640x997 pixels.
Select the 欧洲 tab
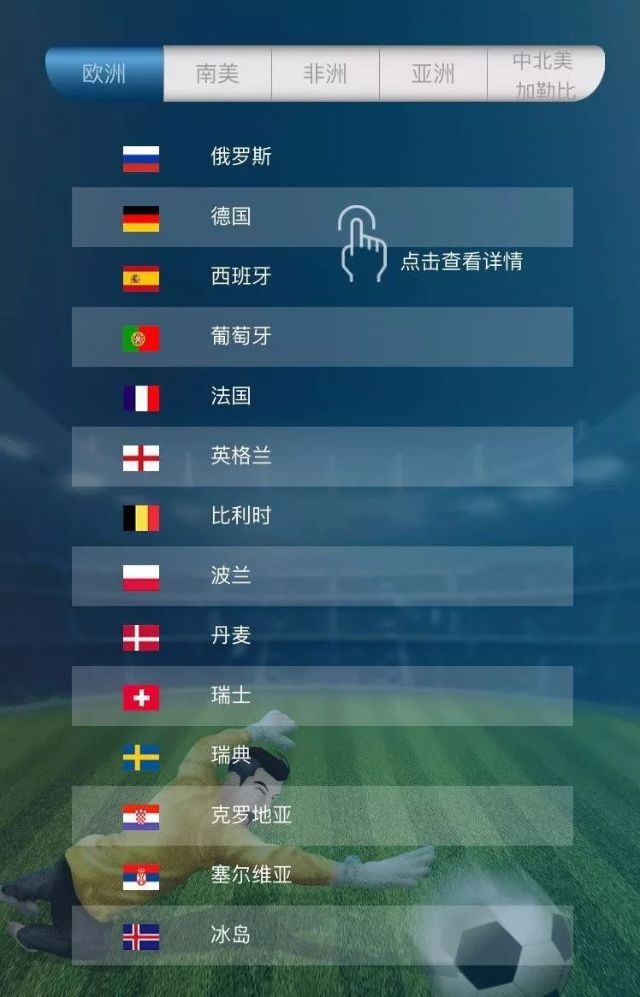[104, 74]
